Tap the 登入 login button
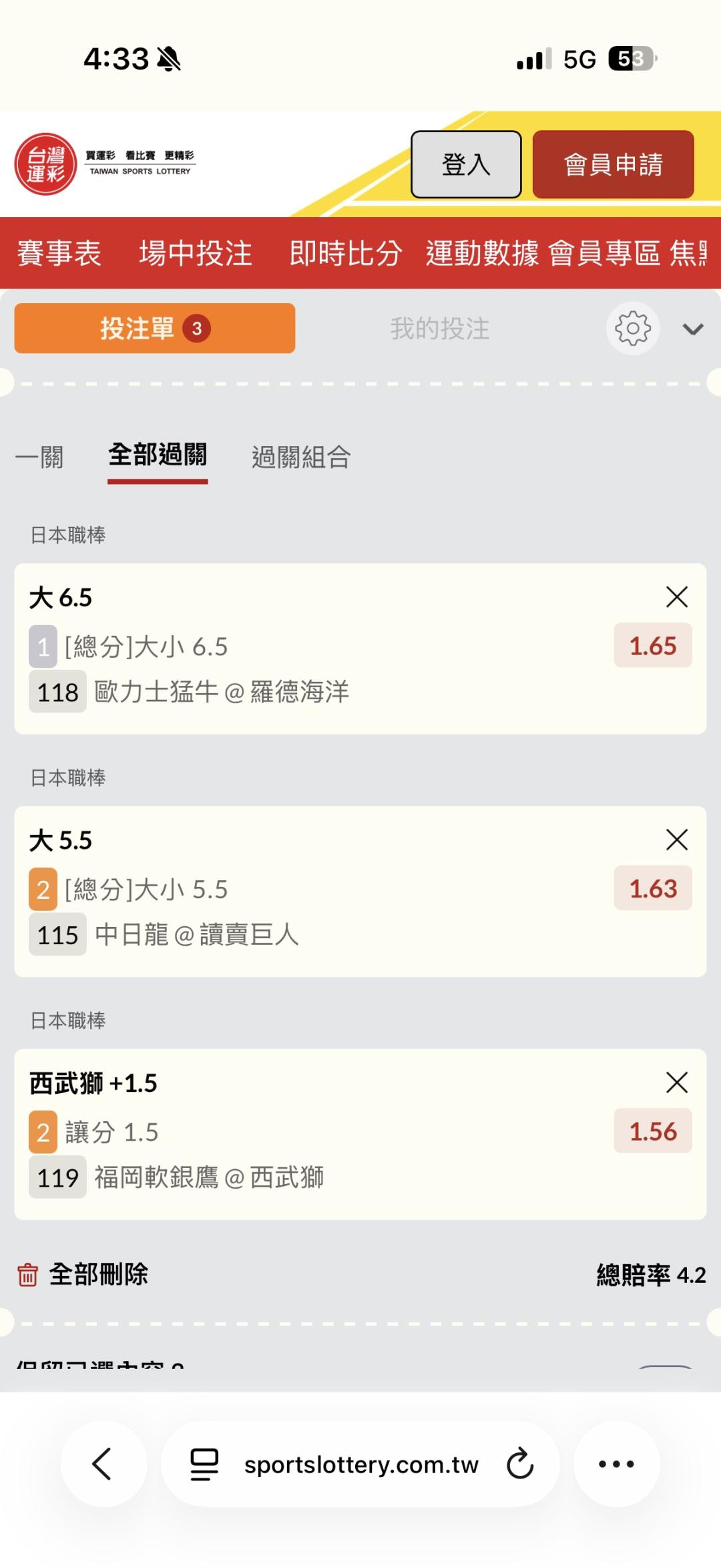Screen dimensions: 721x1568 pos(466,164)
